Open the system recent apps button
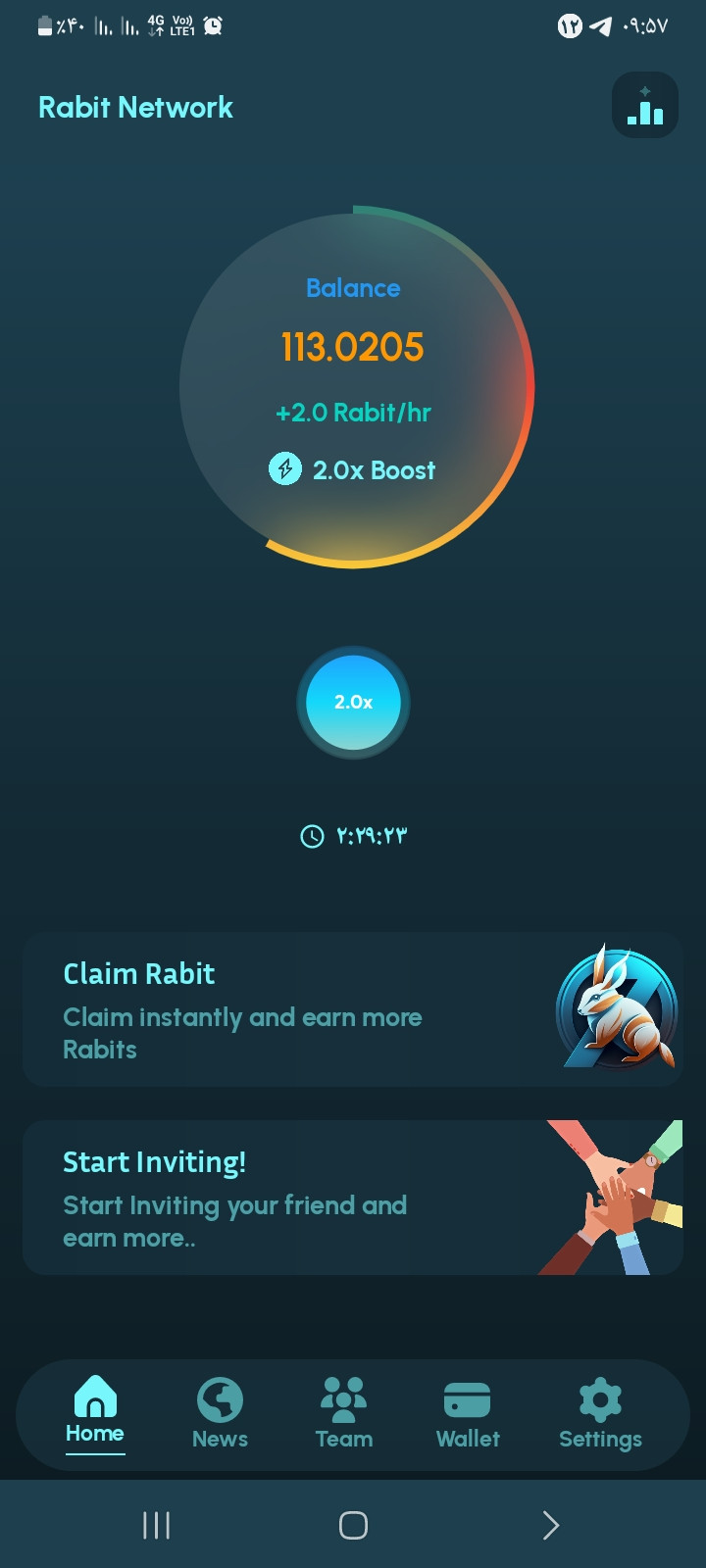This screenshot has height=1568, width=706. pyautogui.click(x=157, y=1525)
